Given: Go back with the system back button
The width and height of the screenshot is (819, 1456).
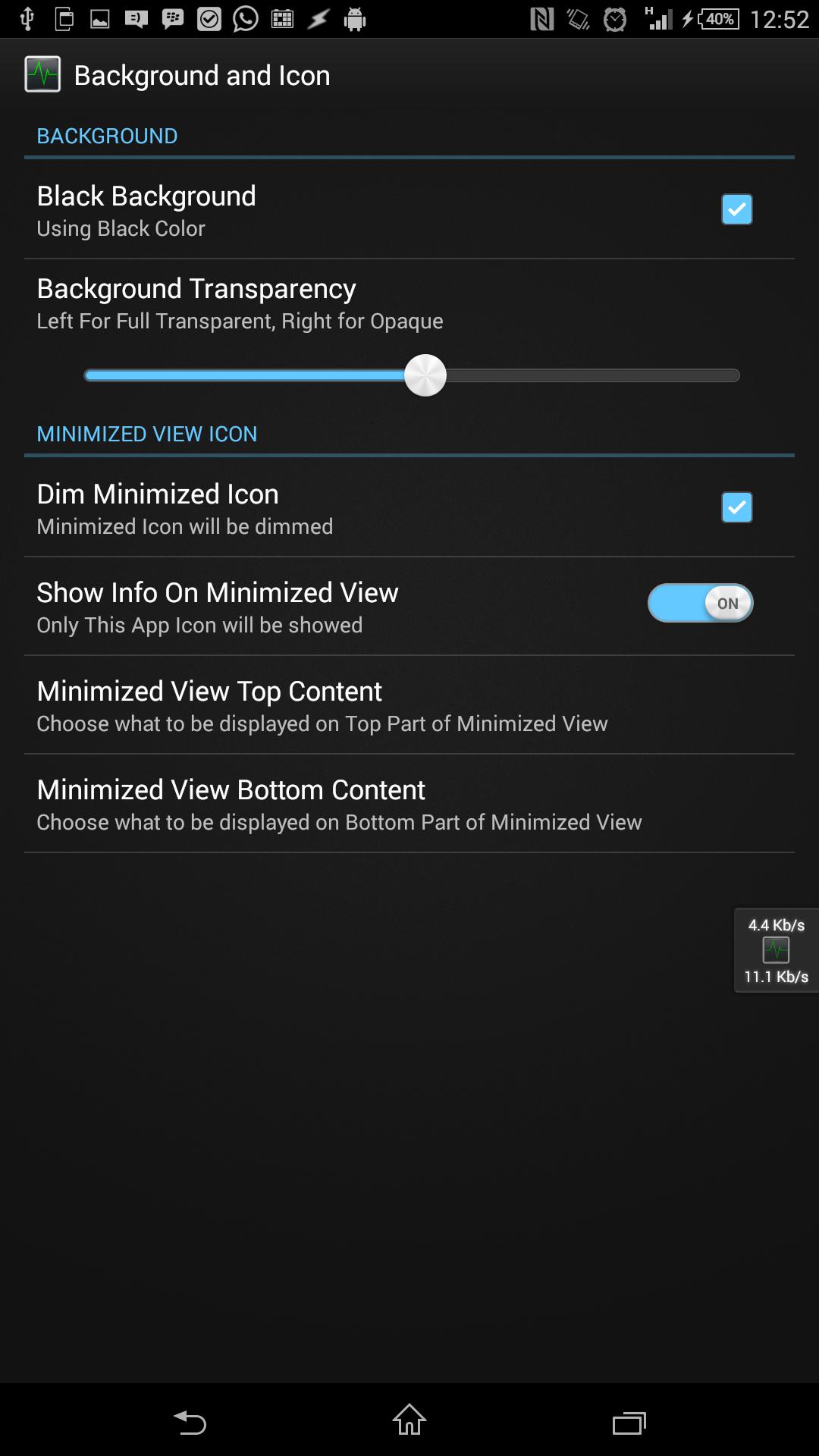Looking at the screenshot, I should coord(190,1421).
